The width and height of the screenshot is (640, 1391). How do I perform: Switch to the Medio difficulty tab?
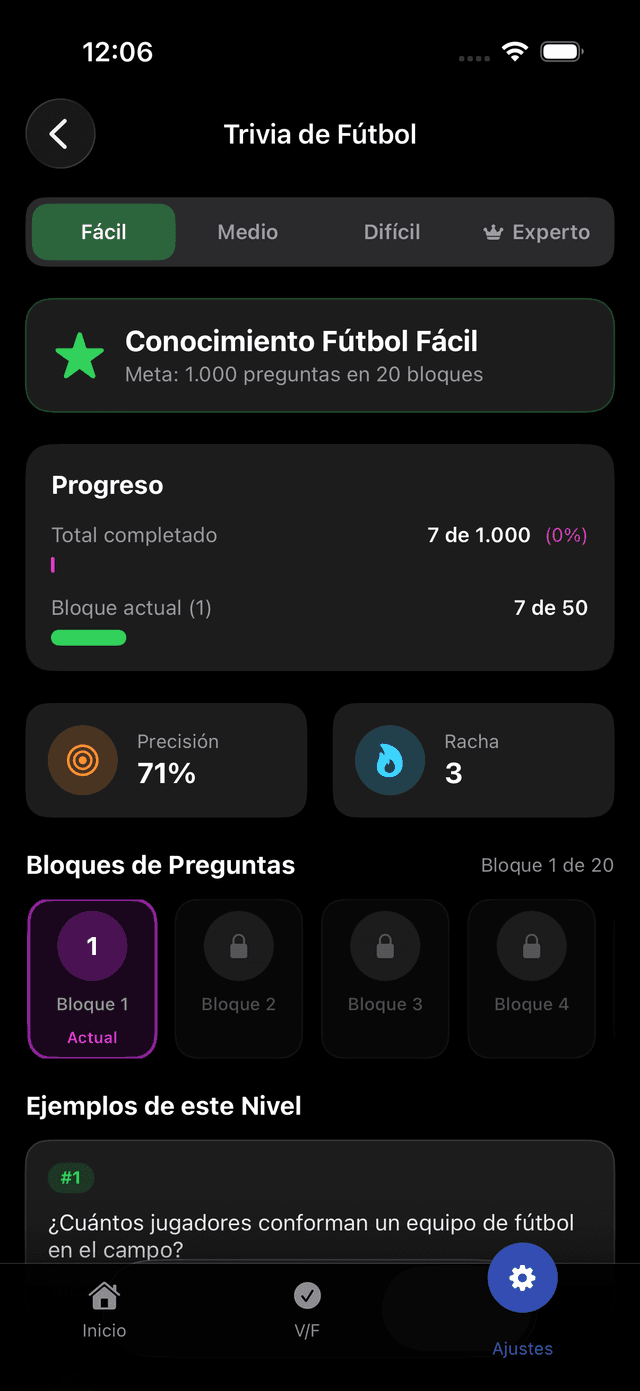point(248,232)
